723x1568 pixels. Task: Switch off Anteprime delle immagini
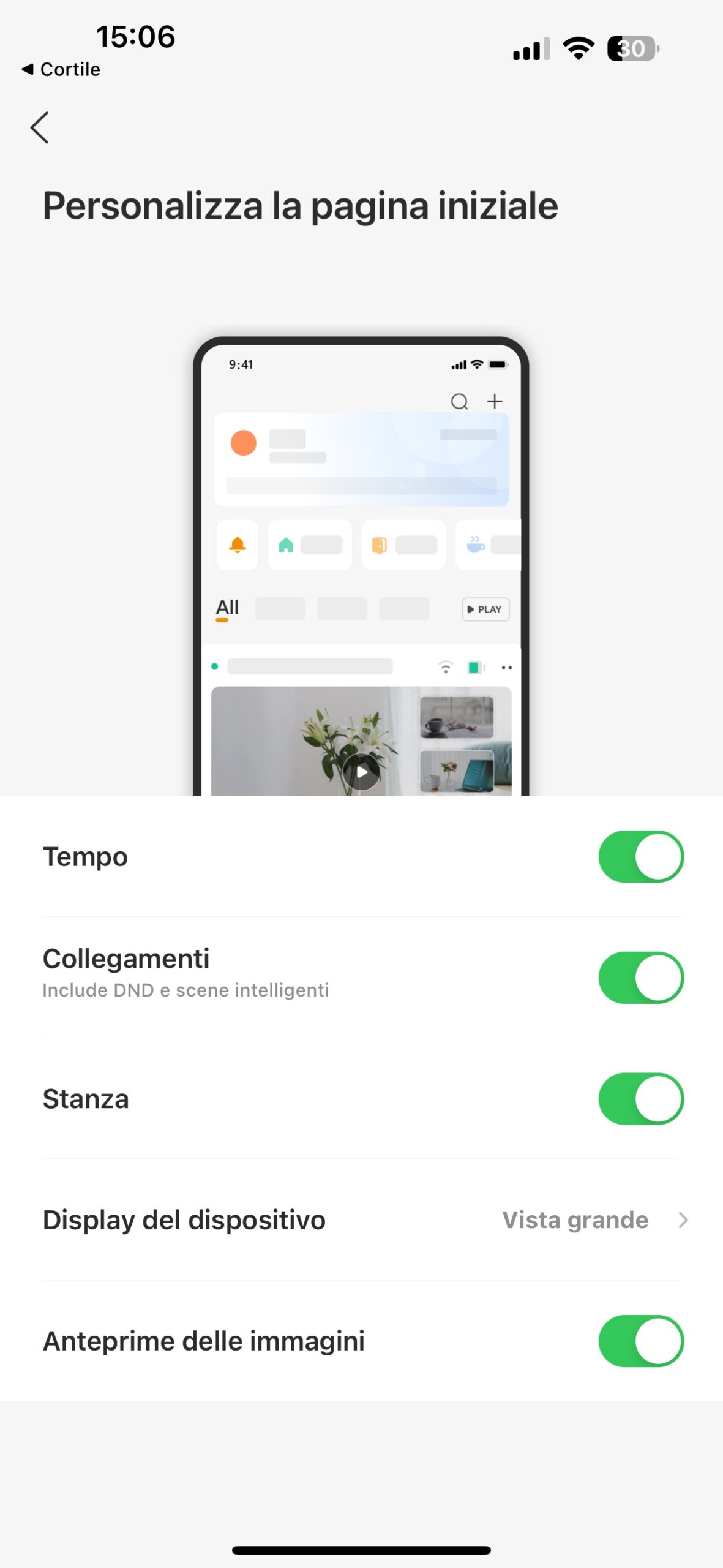pos(640,1341)
